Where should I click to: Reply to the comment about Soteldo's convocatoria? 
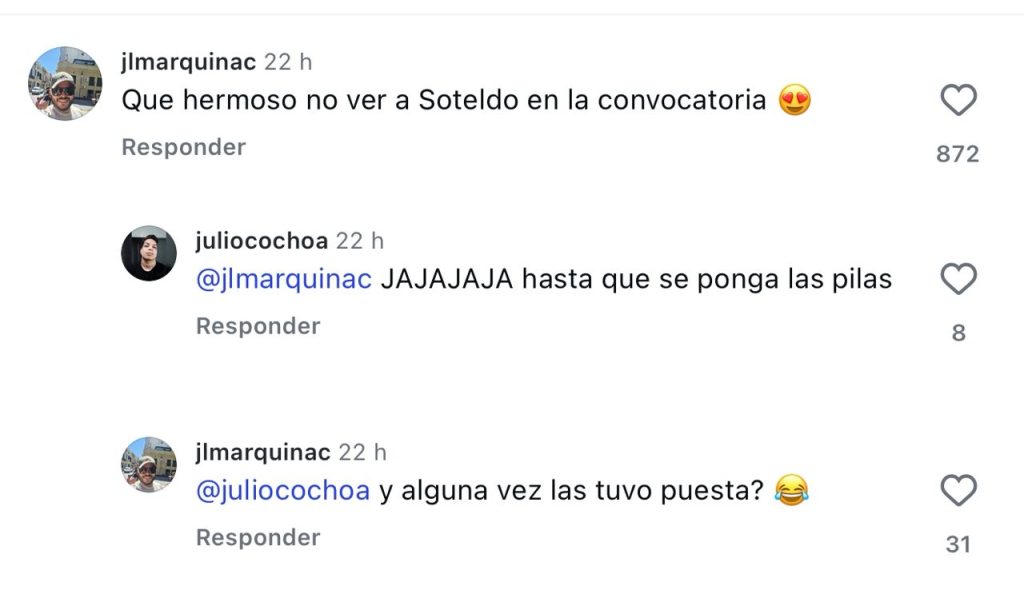tap(183, 147)
